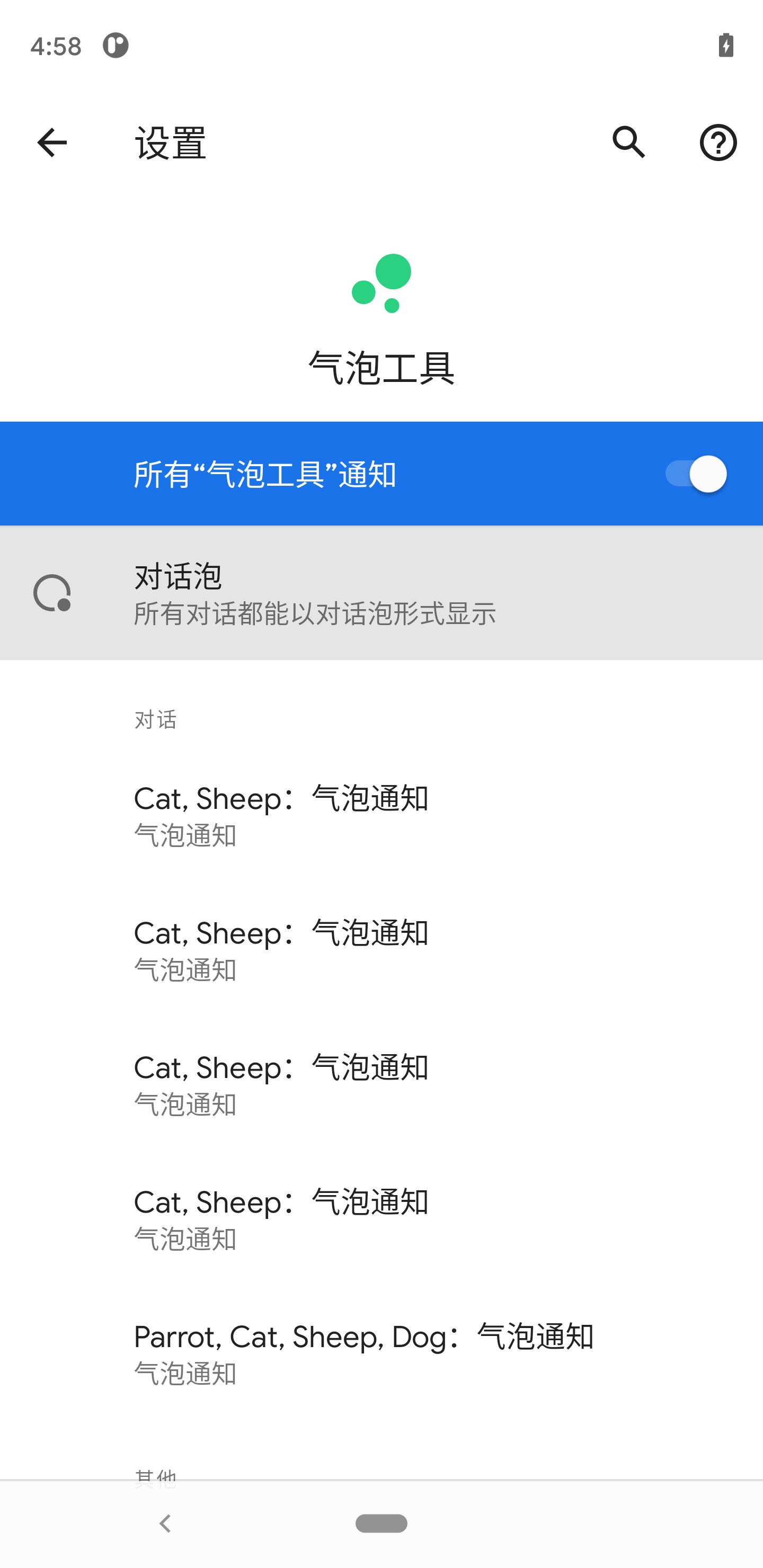Toggle the blue notifications switch off
This screenshot has width=763, height=1568.
697,473
